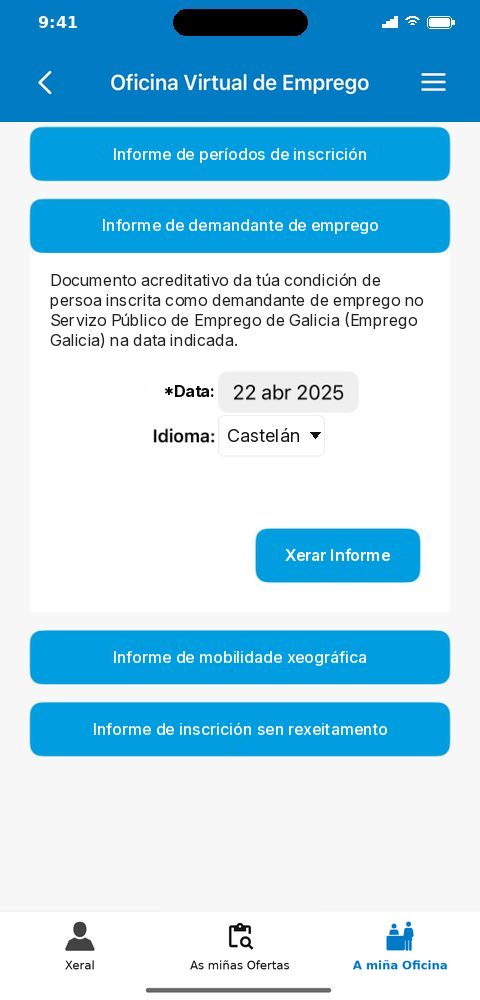Tap Xerar Informe button

click(x=338, y=555)
